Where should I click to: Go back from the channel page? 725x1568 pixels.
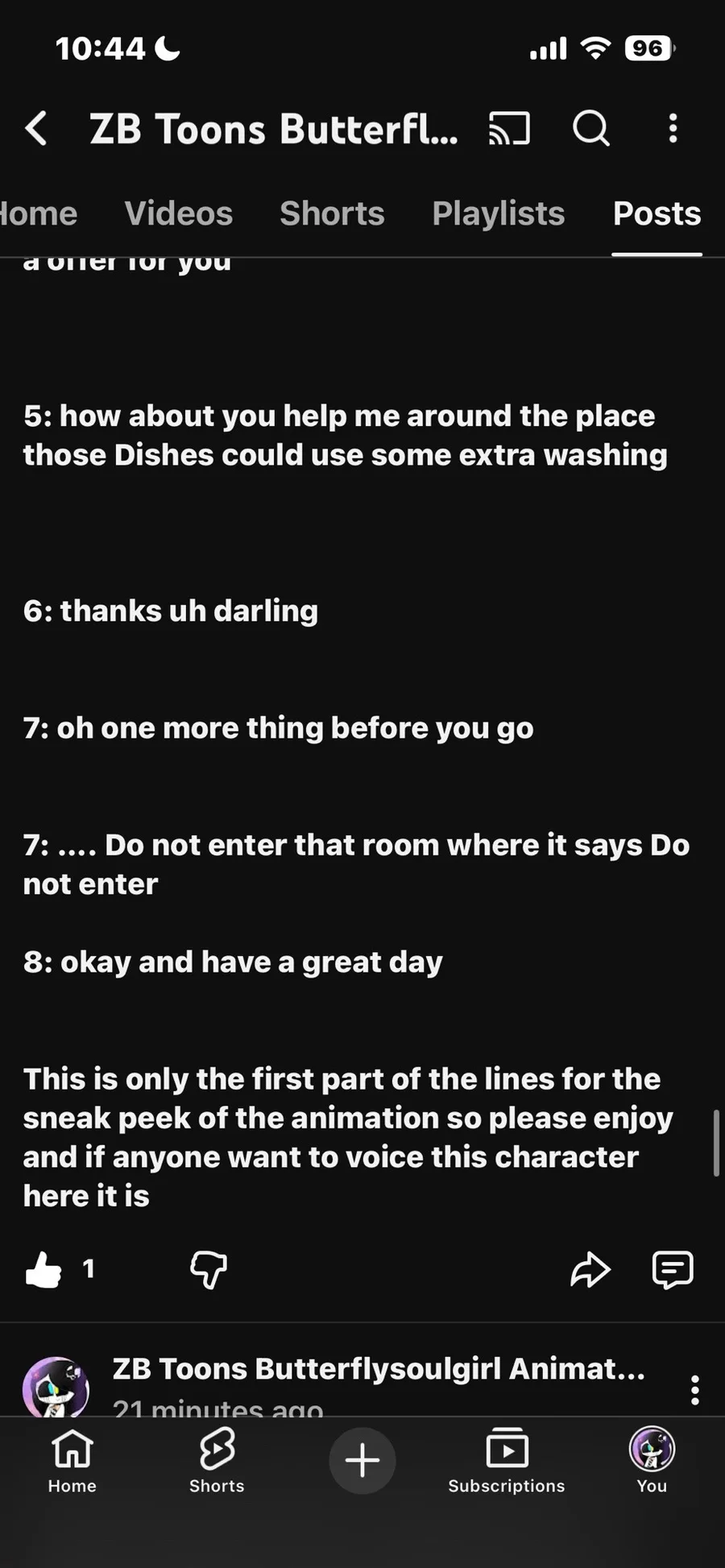coord(36,128)
